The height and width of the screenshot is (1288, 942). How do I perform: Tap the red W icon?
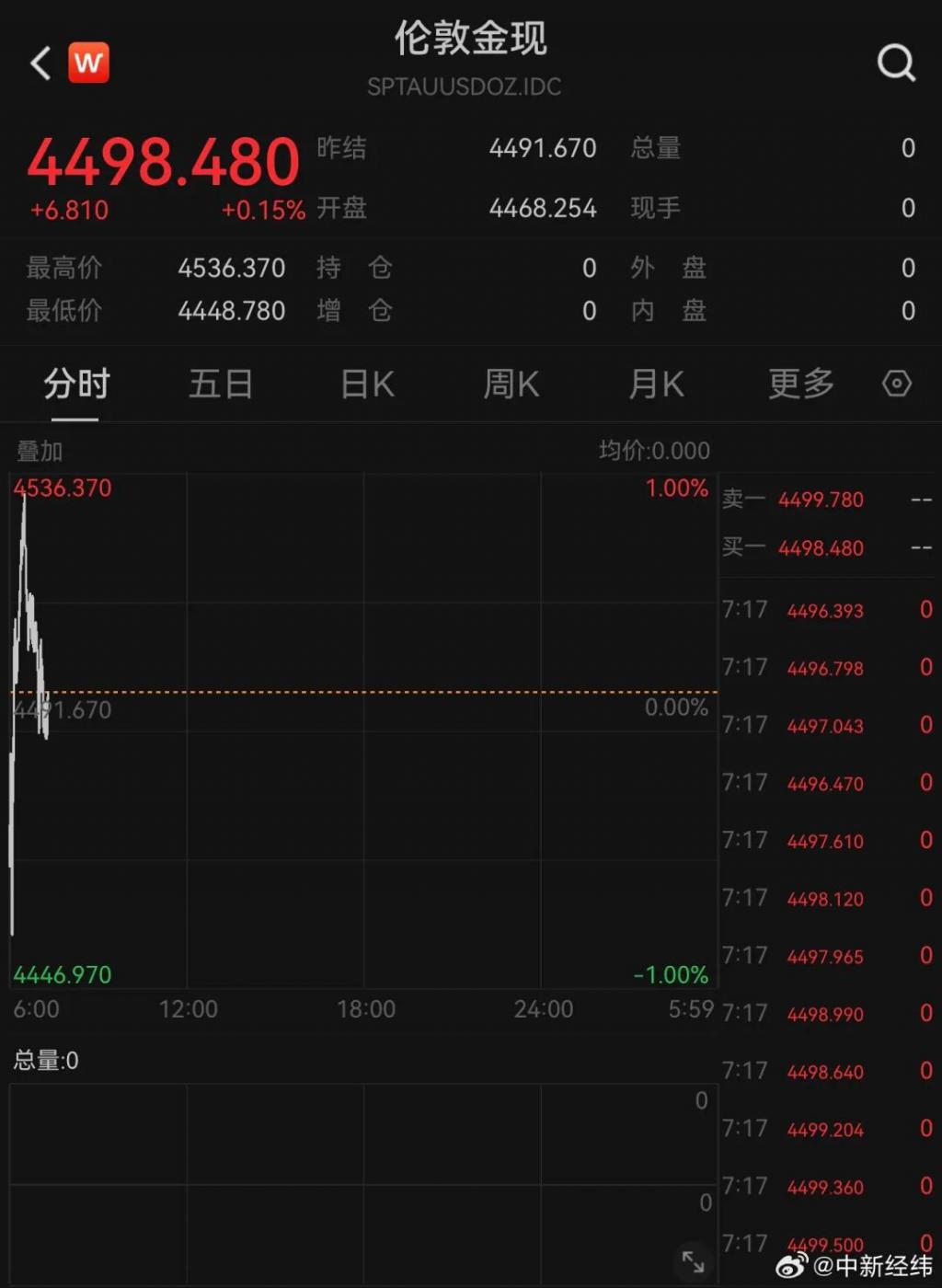88,63
